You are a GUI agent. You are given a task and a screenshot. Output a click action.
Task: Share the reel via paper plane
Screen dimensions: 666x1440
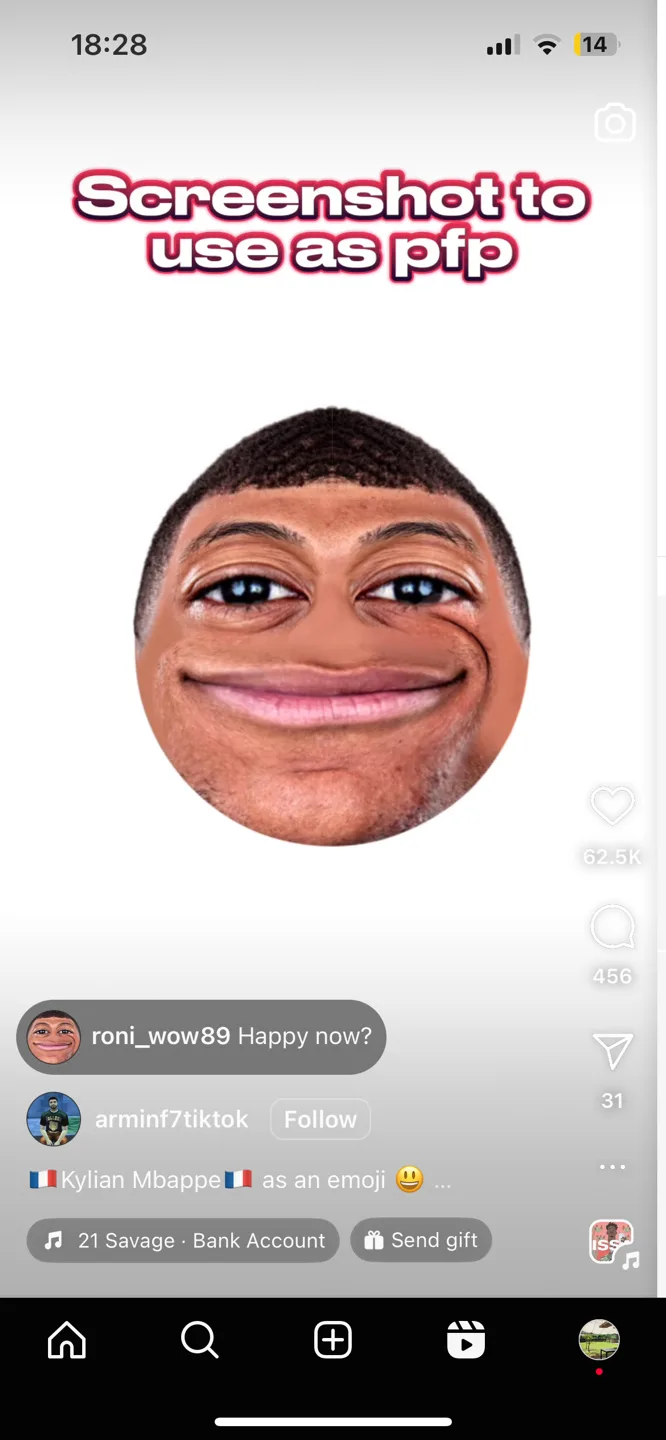(x=612, y=1052)
